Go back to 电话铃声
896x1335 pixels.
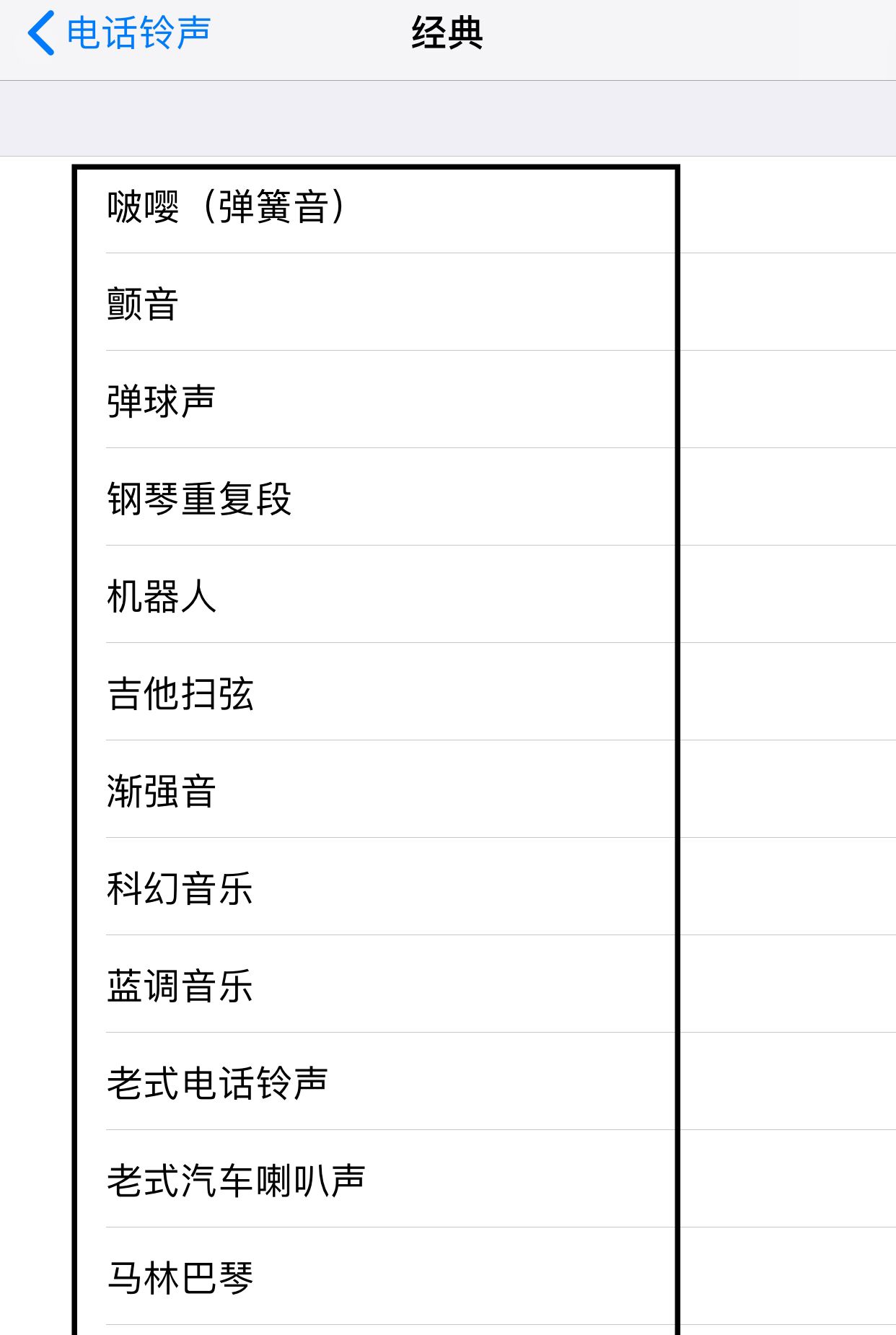click(119, 33)
